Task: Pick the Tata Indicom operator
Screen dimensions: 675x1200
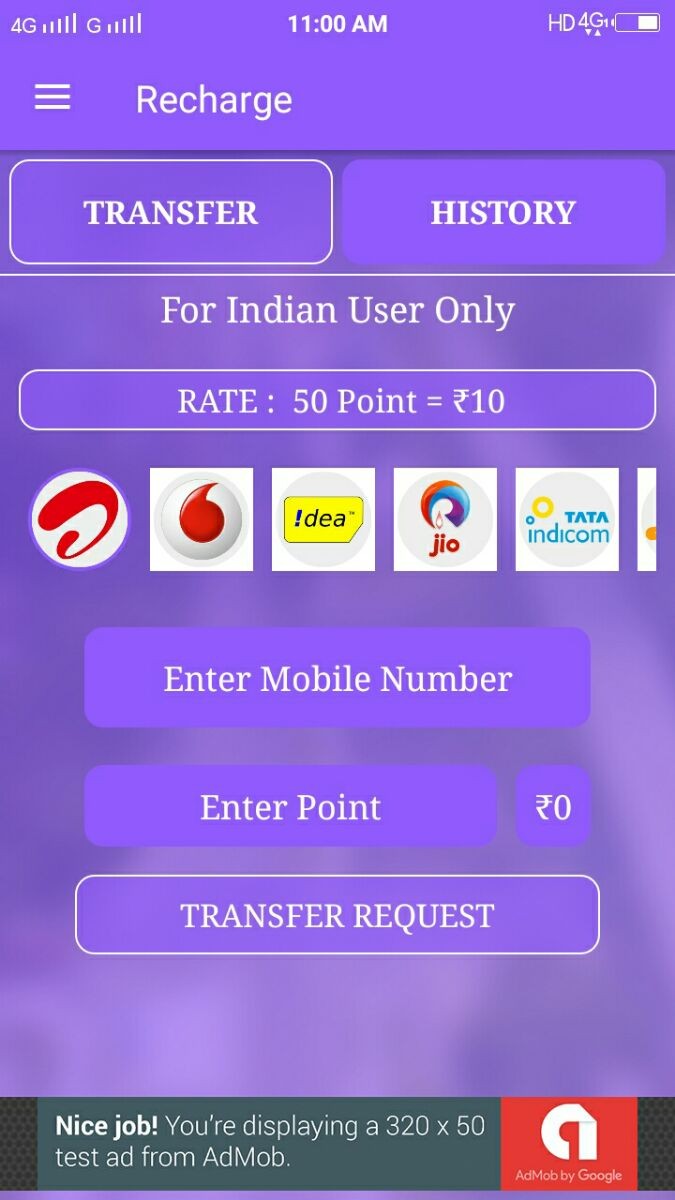Action: click(567, 520)
